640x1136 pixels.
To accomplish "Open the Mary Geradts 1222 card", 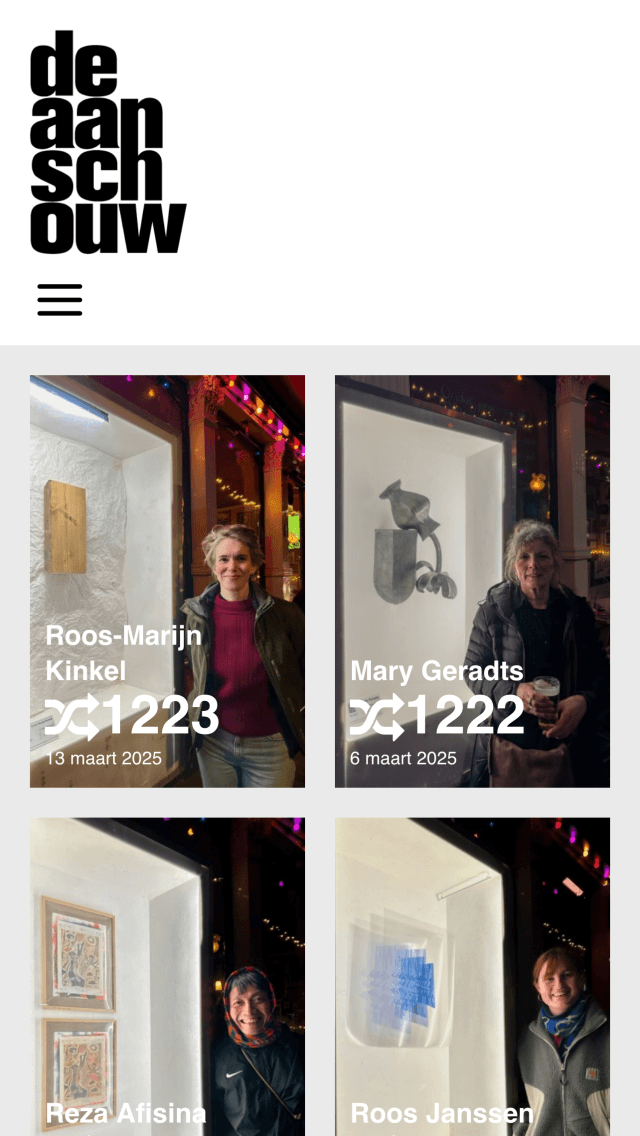I will (x=472, y=581).
